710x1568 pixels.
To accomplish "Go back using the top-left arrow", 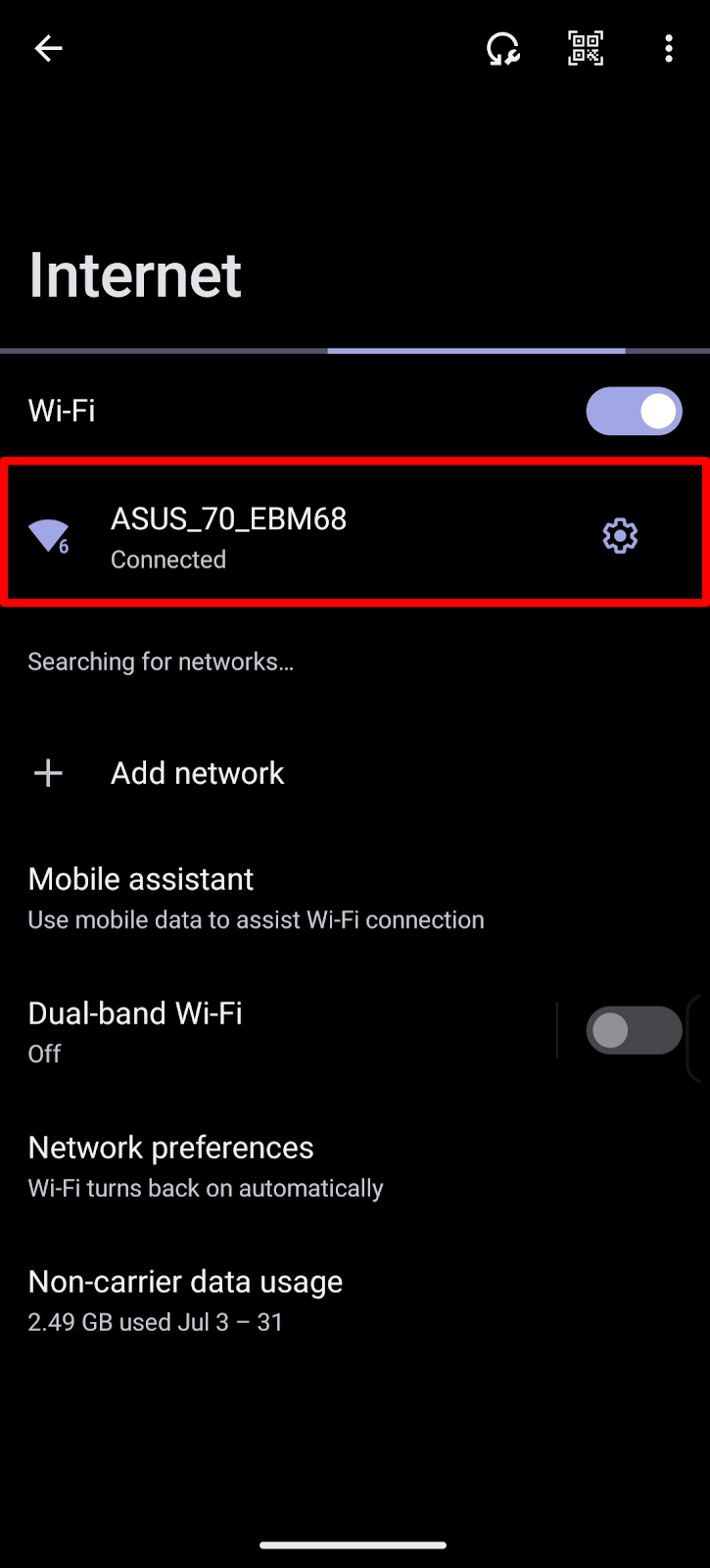I will 48,48.
